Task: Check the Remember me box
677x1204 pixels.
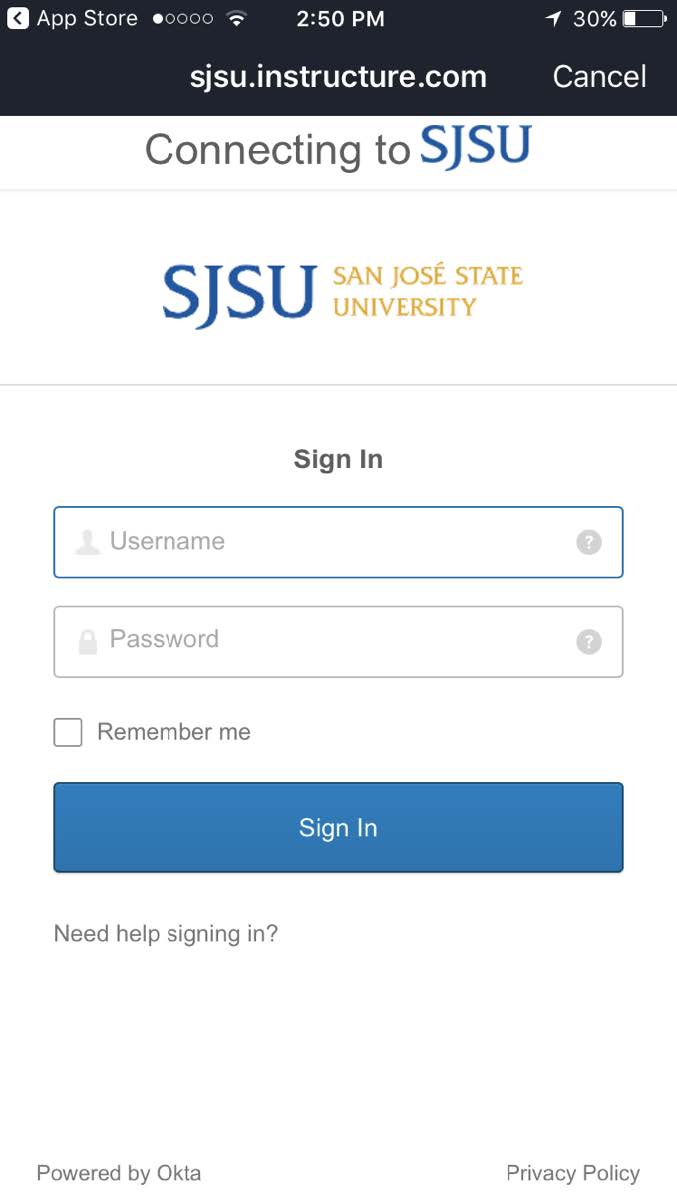Action: [68, 733]
